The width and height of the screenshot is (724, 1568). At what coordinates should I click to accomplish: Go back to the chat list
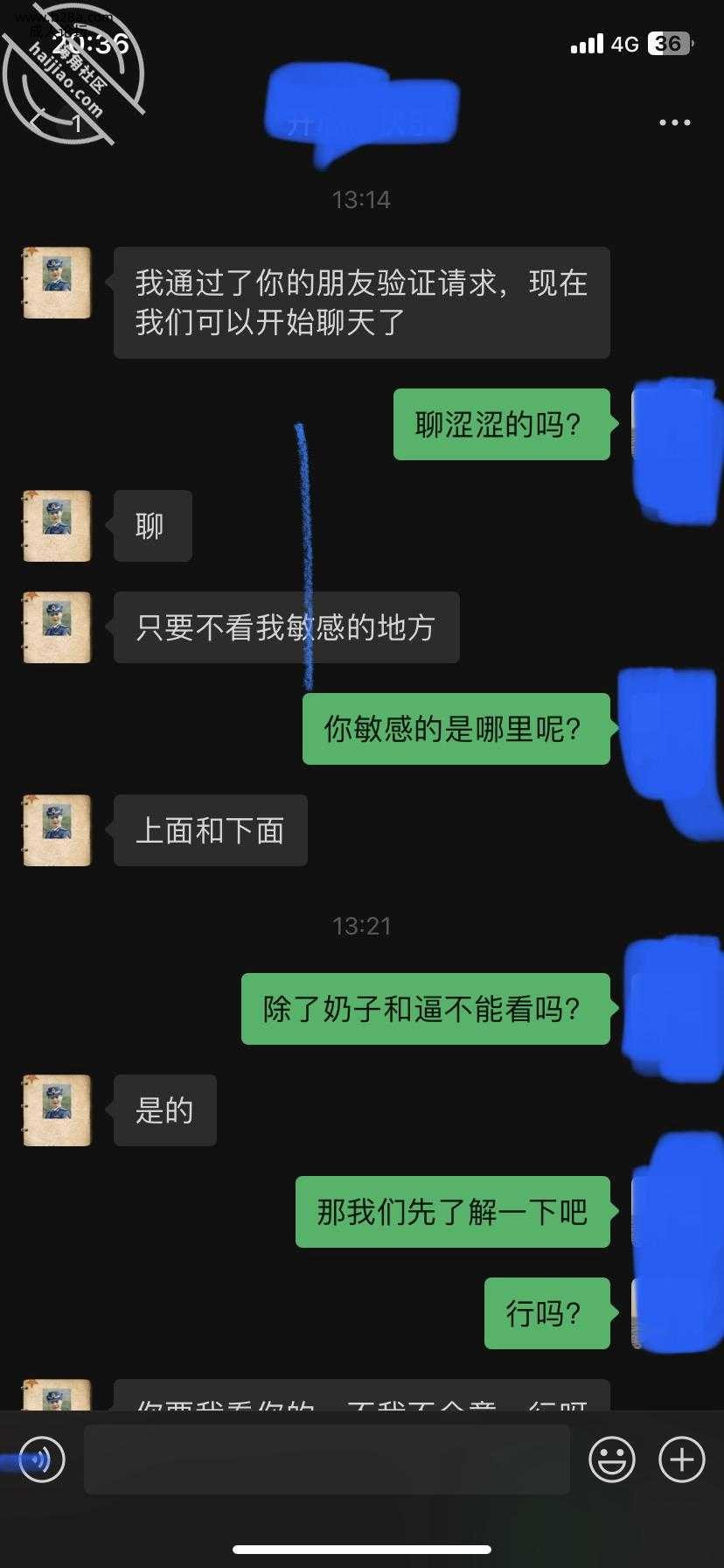[x=39, y=121]
